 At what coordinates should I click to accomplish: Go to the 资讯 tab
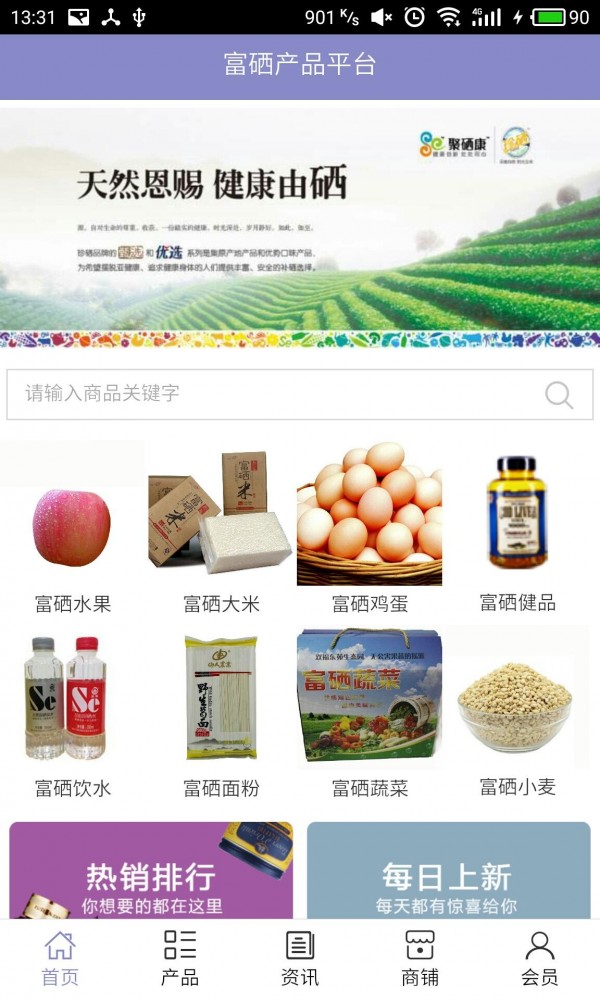coord(300,959)
